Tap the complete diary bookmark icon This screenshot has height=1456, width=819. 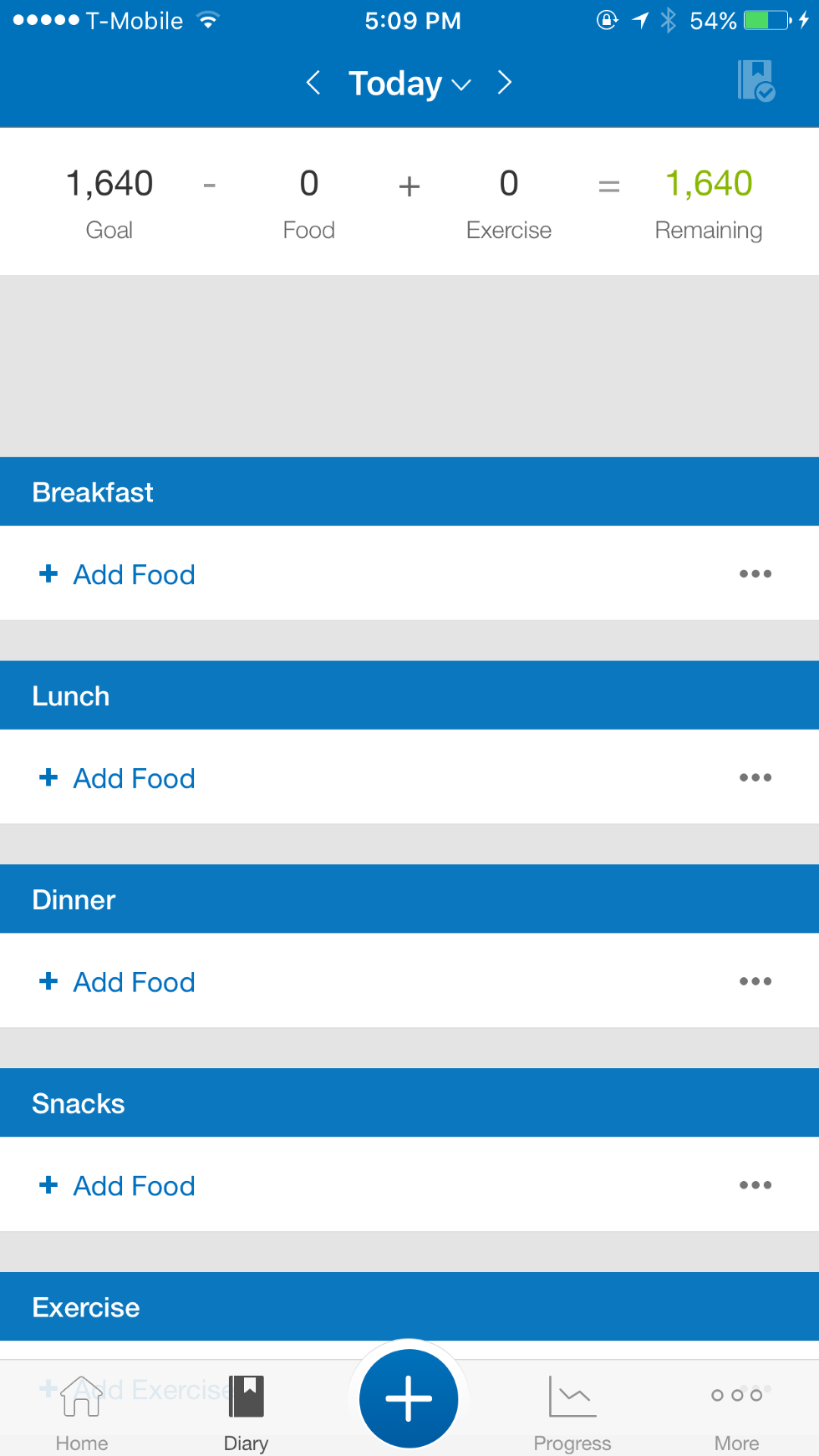[x=755, y=81]
